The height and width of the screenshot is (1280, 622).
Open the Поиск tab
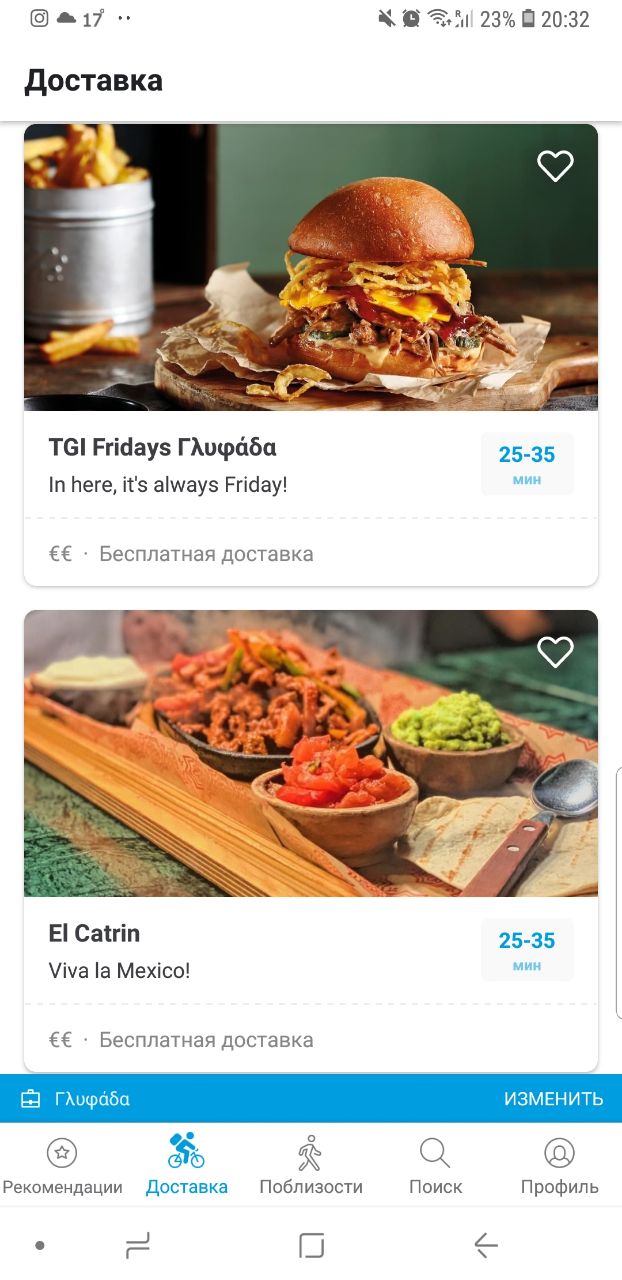(435, 1166)
